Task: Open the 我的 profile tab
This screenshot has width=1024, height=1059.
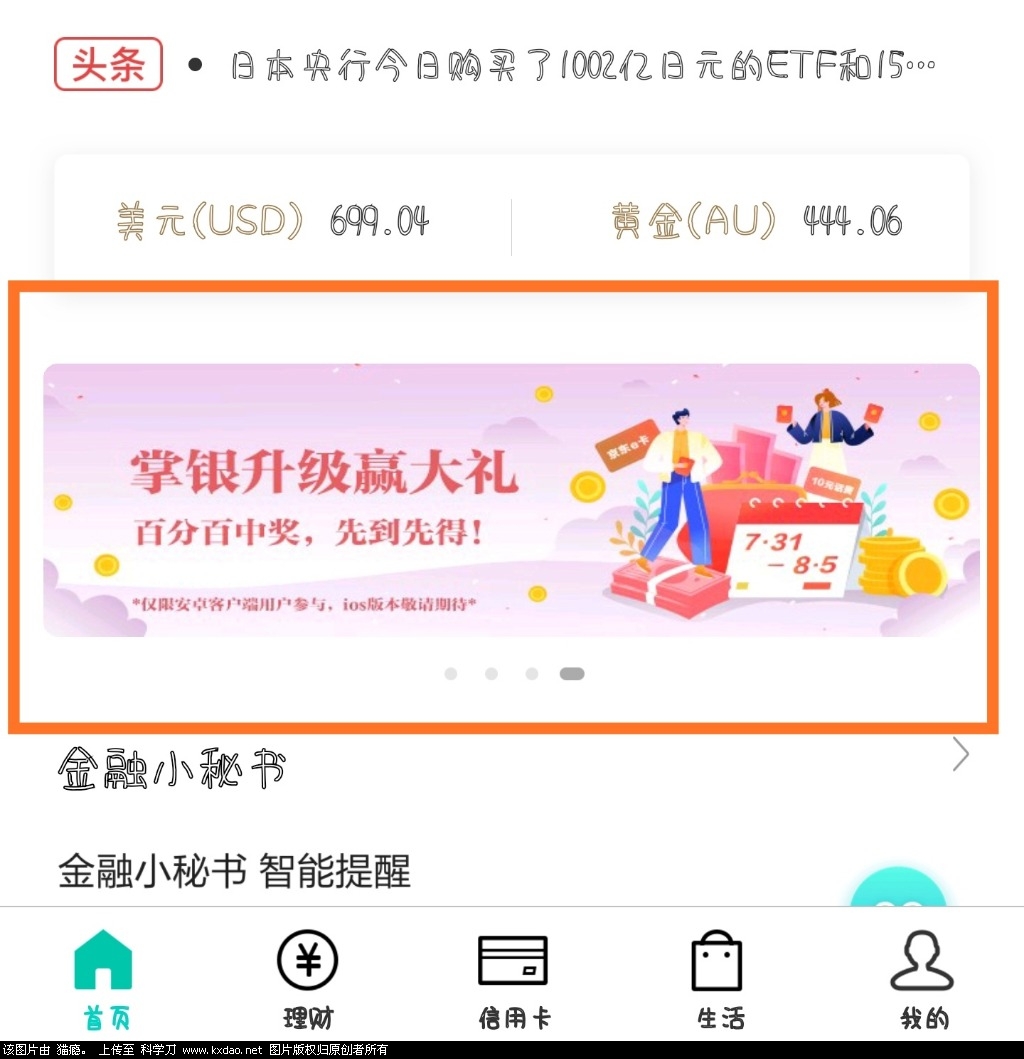Action: [923, 980]
